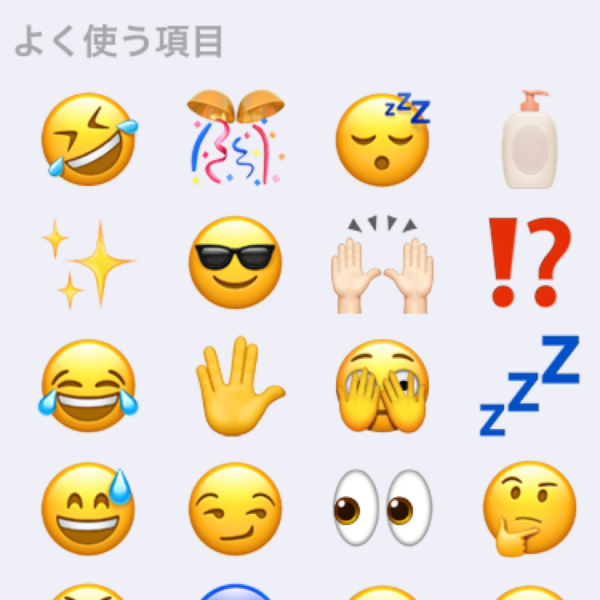Insert the rolling on the floor laughing emoji
Screen dimensions: 600x600
pos(88,139)
